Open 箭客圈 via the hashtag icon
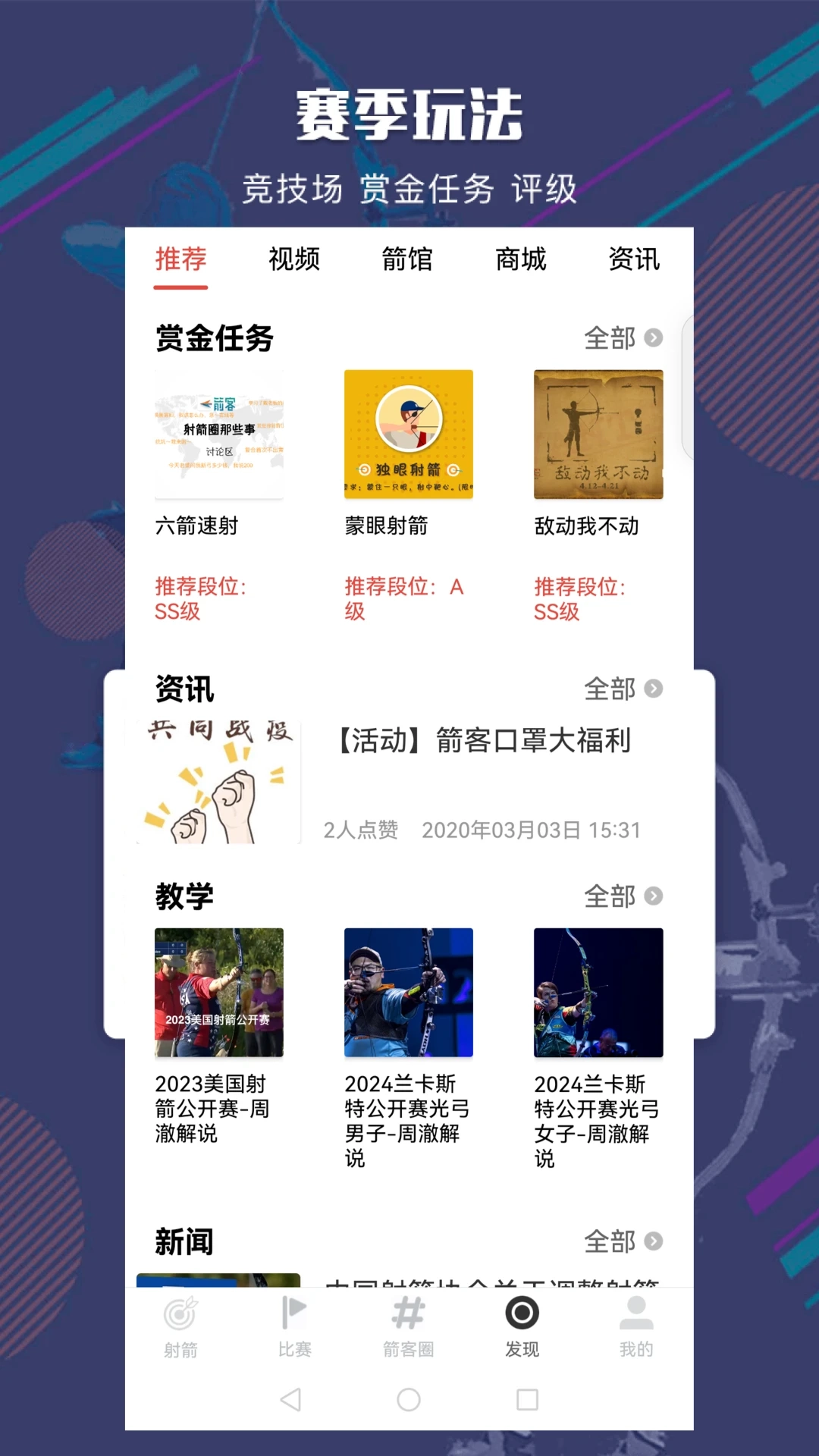 409,1327
